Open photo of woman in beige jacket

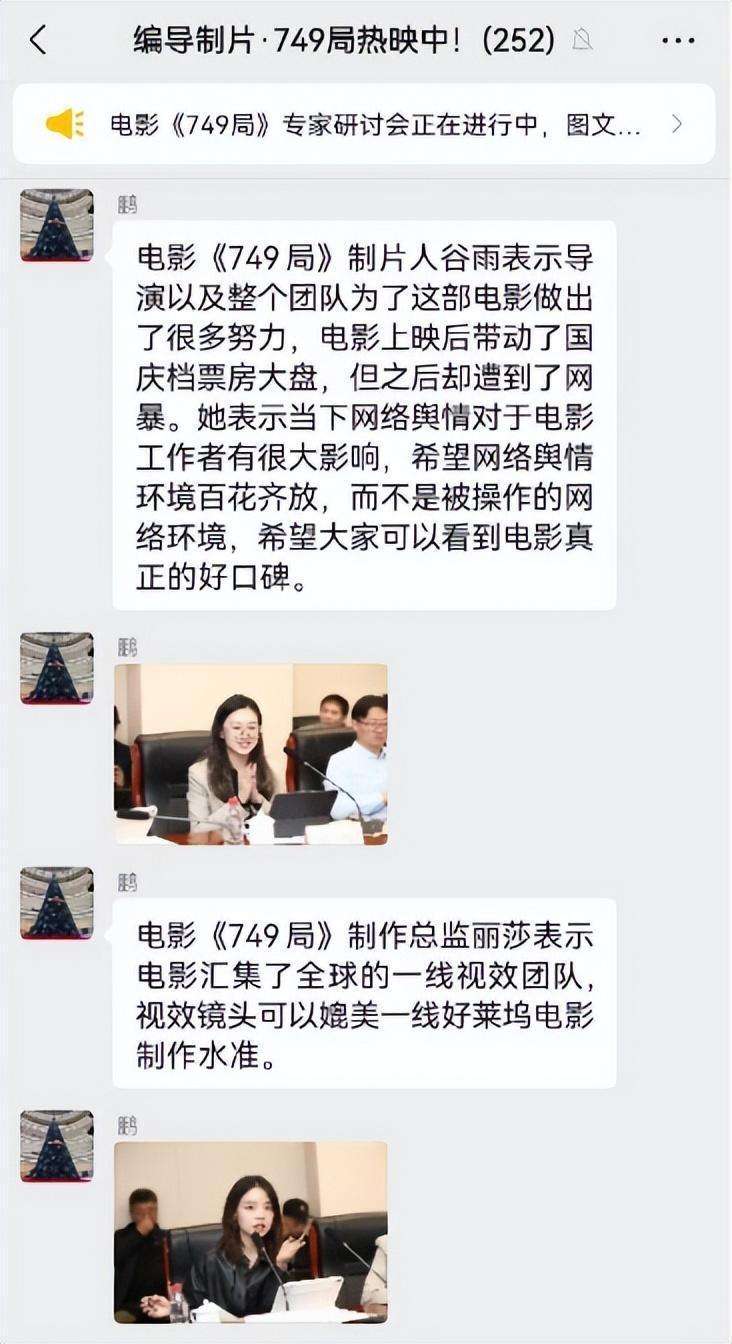coord(251,754)
